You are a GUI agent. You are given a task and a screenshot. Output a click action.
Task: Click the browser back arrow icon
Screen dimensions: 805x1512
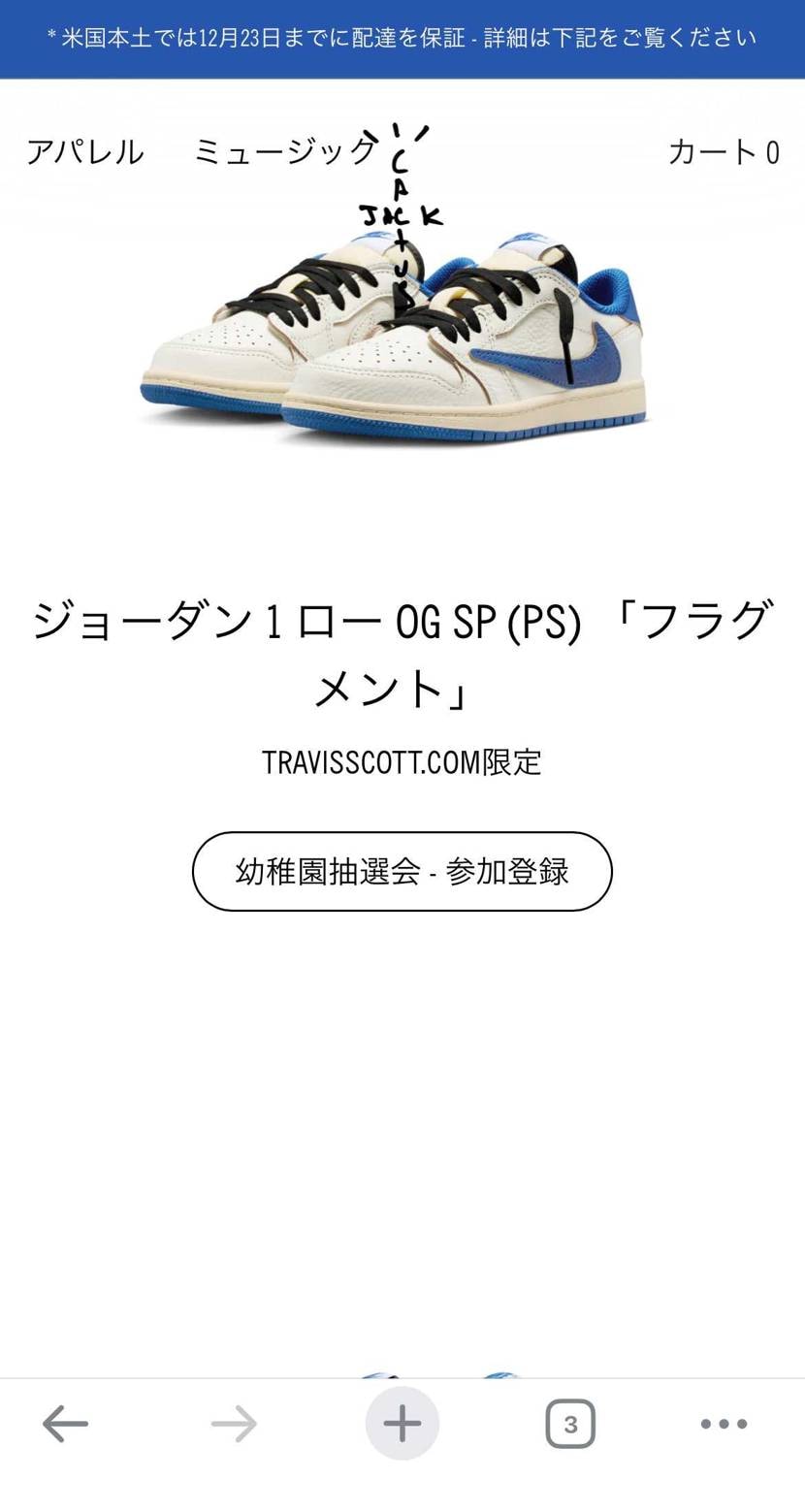66,1423
